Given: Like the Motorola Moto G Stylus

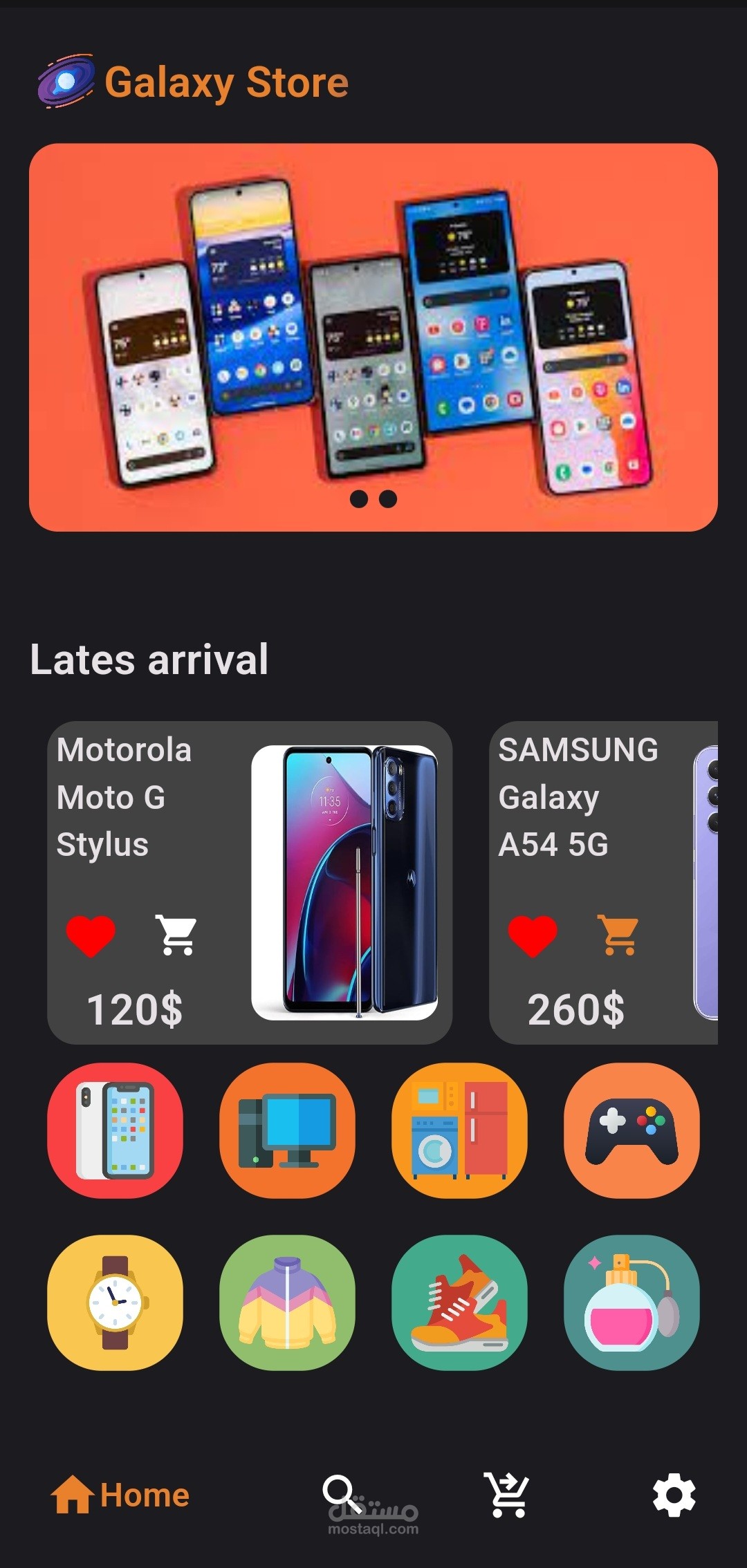Looking at the screenshot, I should (91, 936).
